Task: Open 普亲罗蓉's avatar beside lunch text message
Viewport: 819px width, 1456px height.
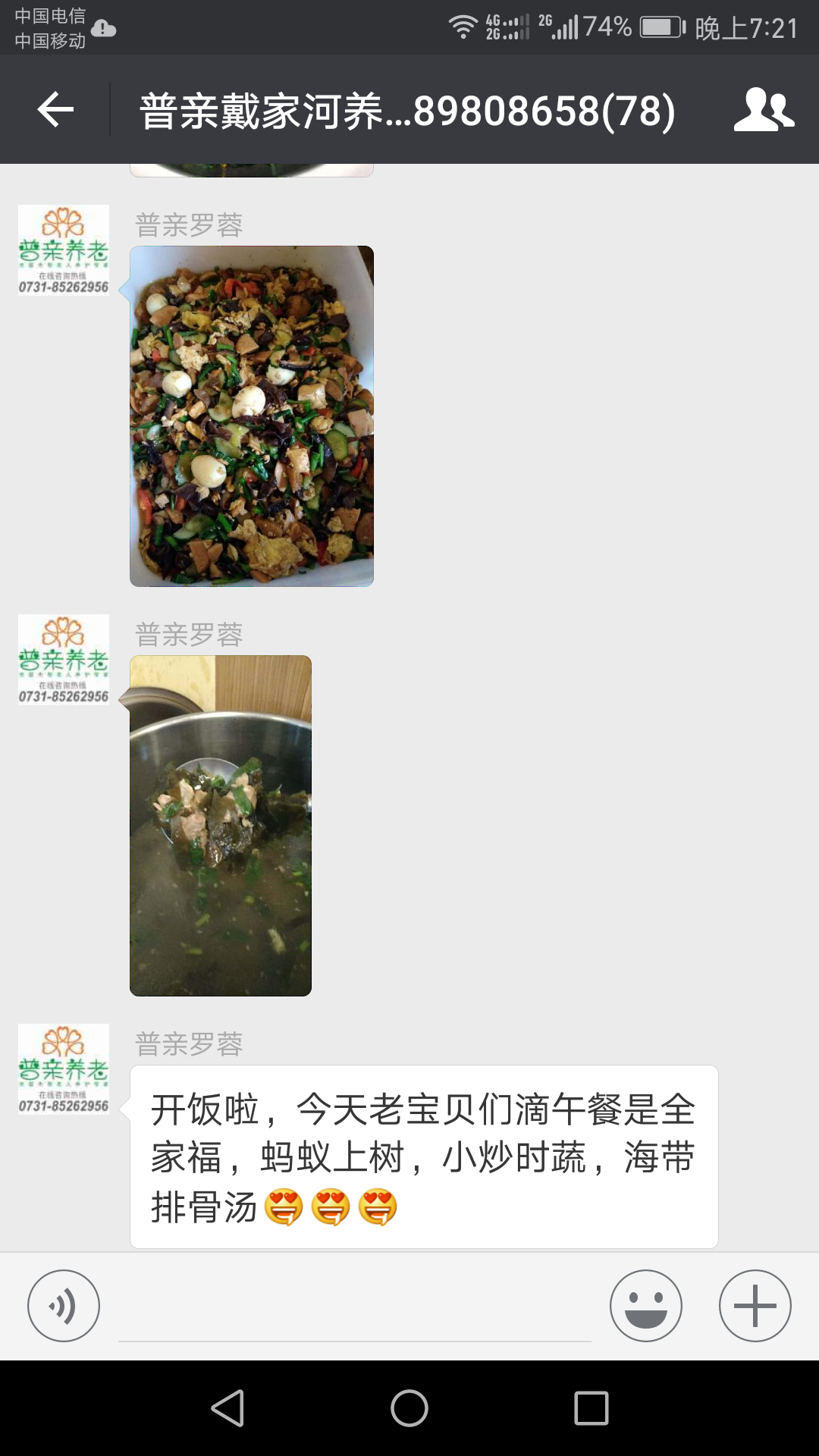Action: click(64, 1069)
